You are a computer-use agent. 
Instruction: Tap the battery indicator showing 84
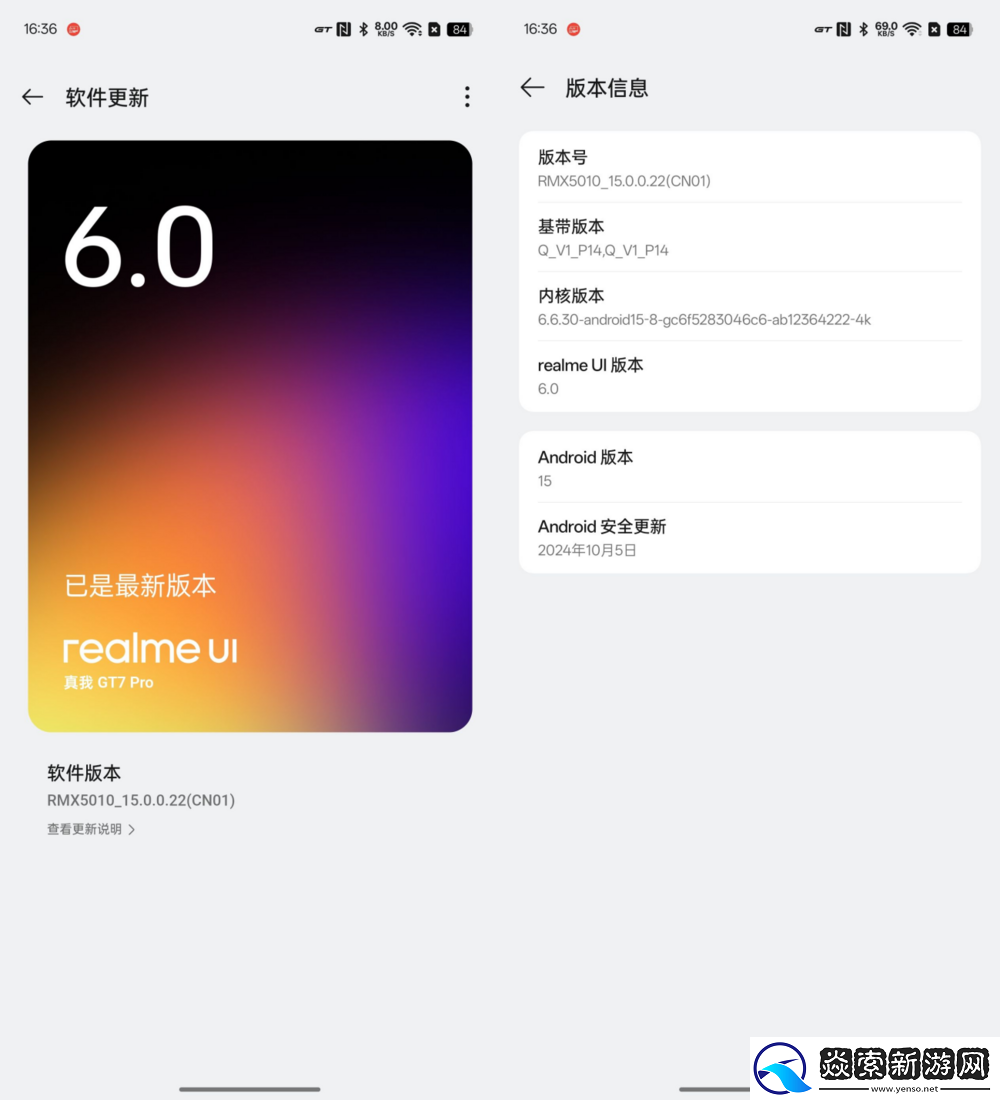pyautogui.click(x=457, y=29)
